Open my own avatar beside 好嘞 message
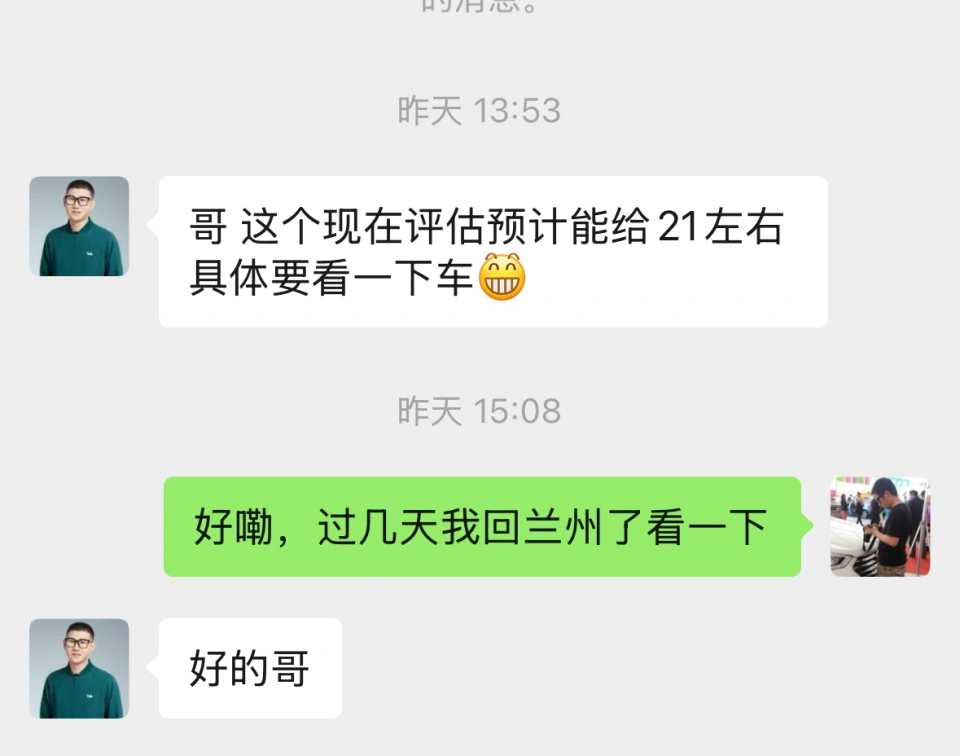The image size is (960, 756). point(880,526)
